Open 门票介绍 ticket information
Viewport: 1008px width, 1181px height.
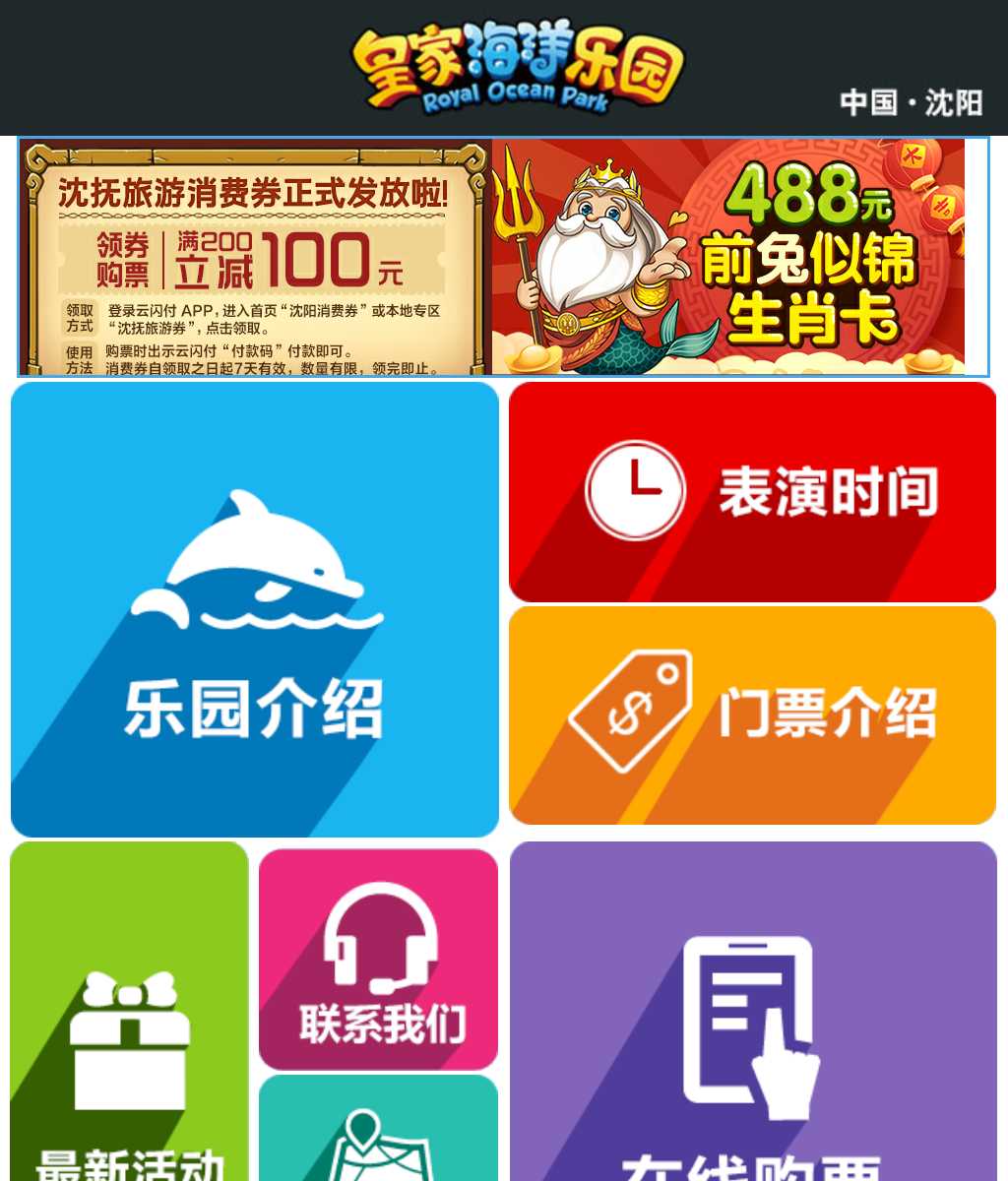click(752, 715)
